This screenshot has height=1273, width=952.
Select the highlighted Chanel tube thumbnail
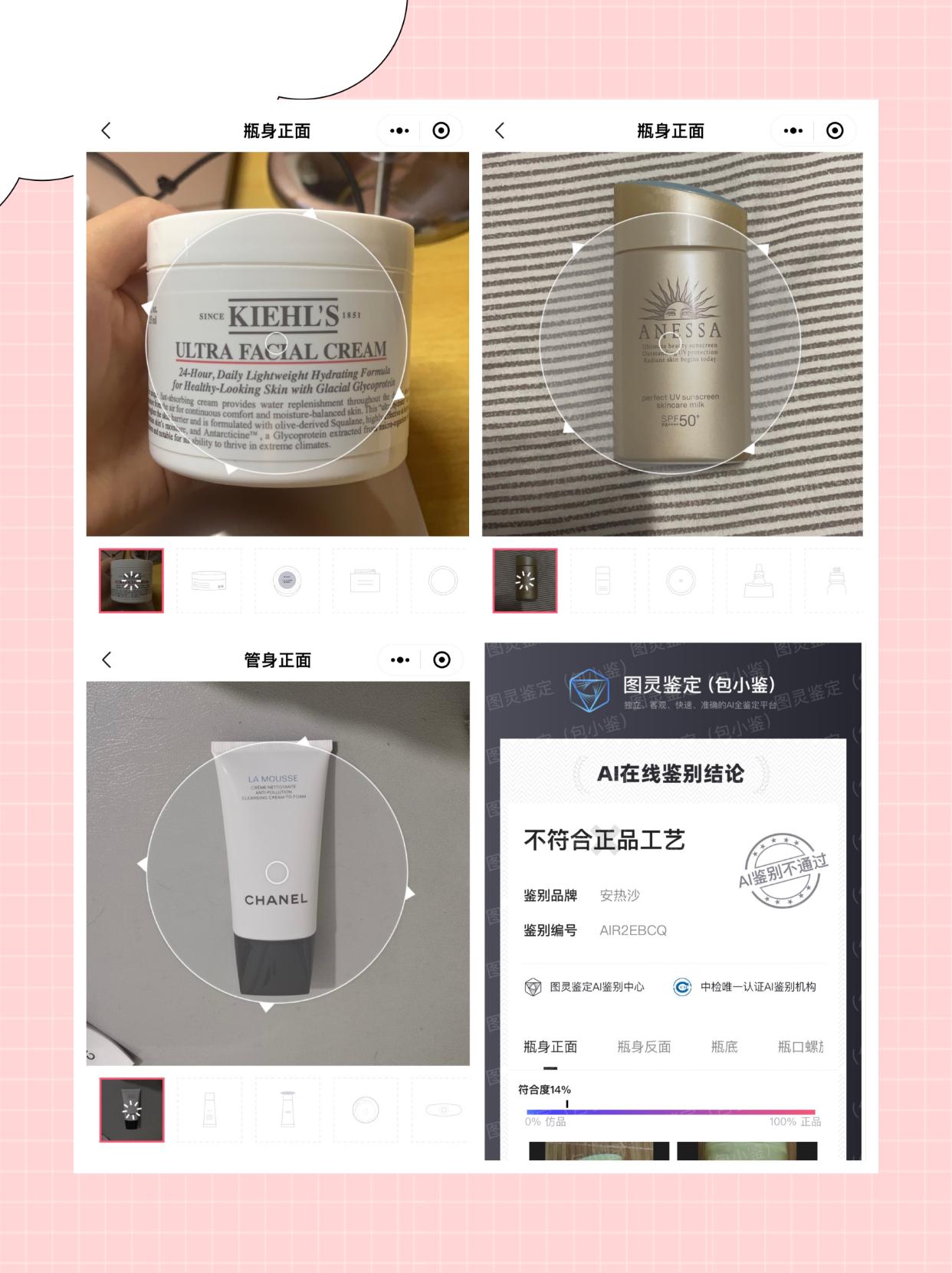point(130,1109)
